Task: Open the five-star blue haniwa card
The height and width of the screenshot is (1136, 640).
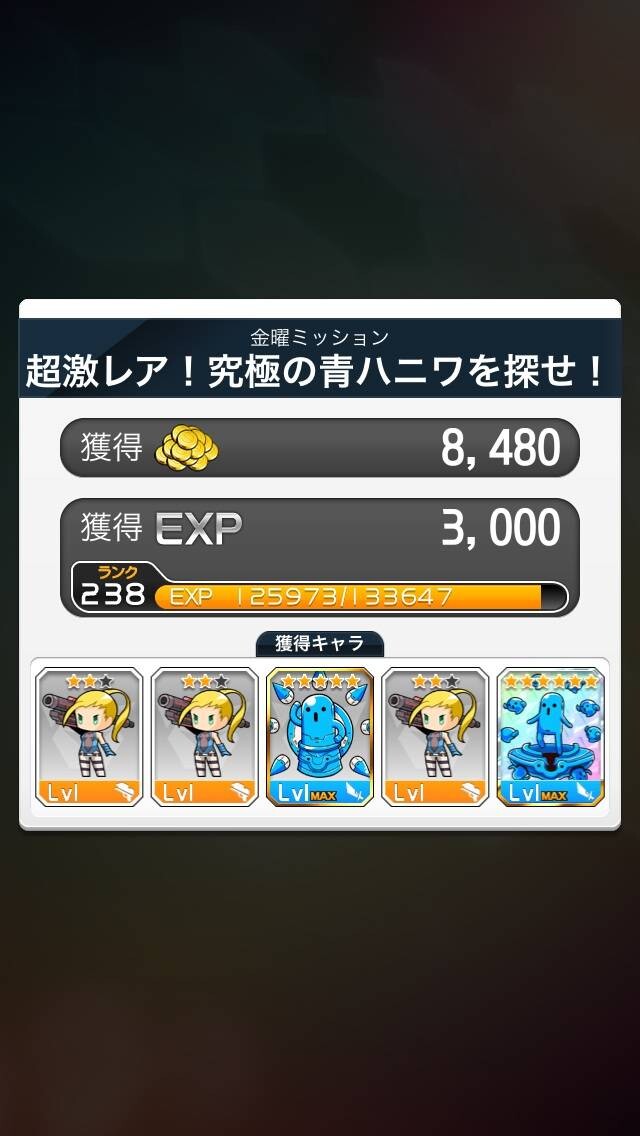Action: [320, 737]
